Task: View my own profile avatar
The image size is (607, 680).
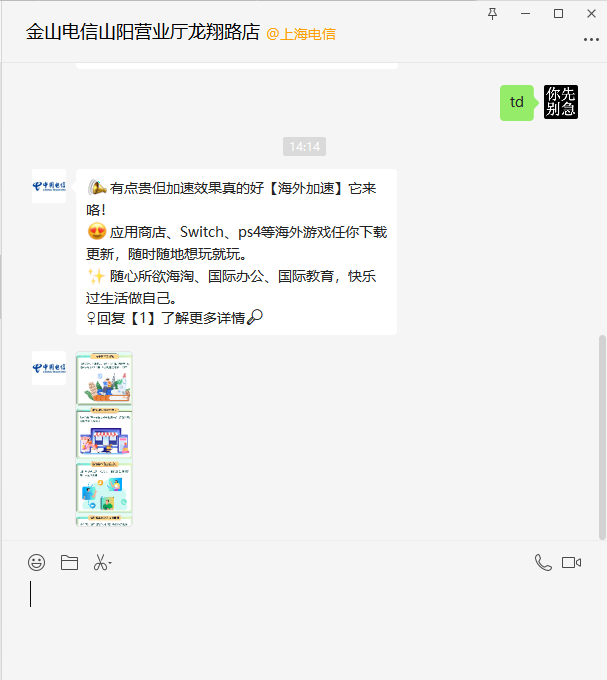Action: pyautogui.click(x=561, y=102)
